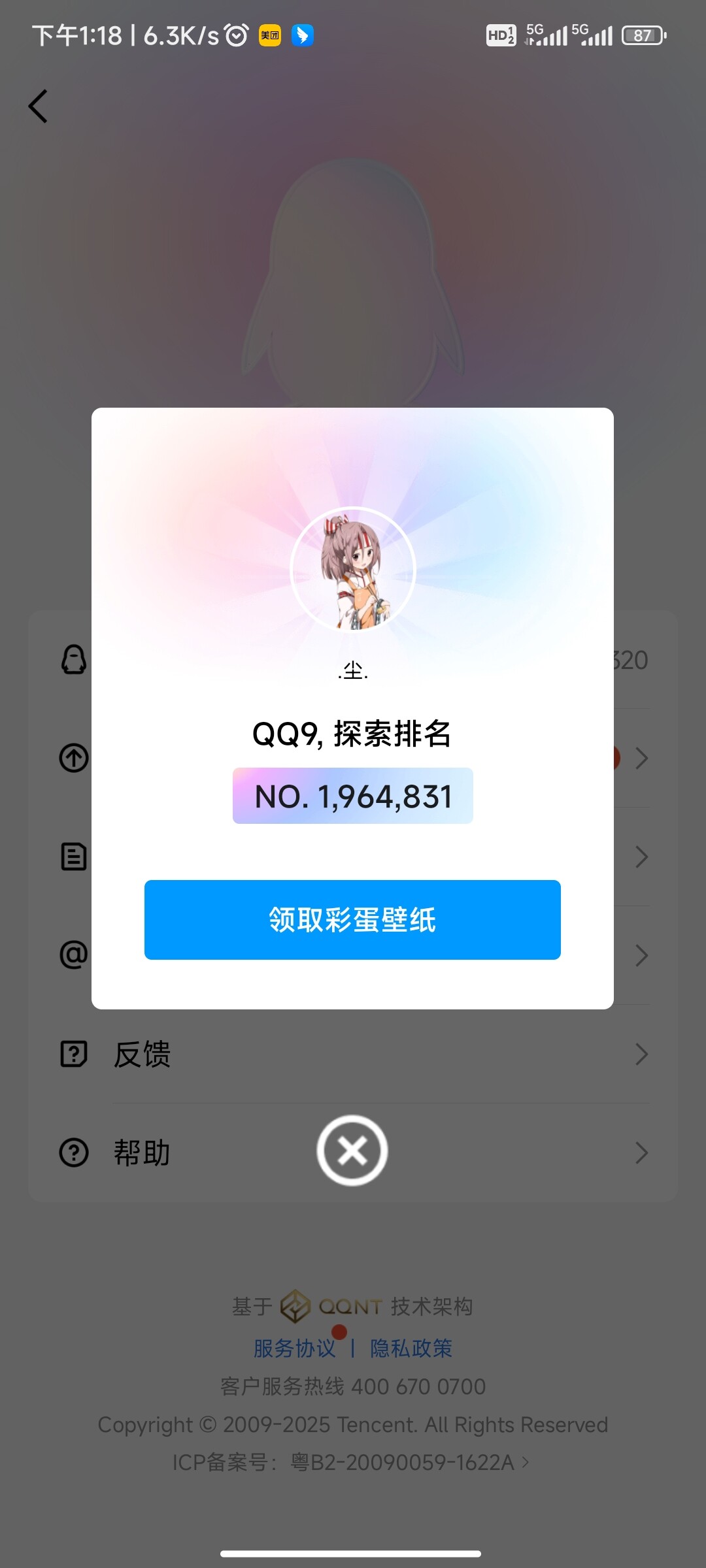Screen dimensions: 706x1568
Task: Go back with the top-left arrow
Action: [38, 106]
